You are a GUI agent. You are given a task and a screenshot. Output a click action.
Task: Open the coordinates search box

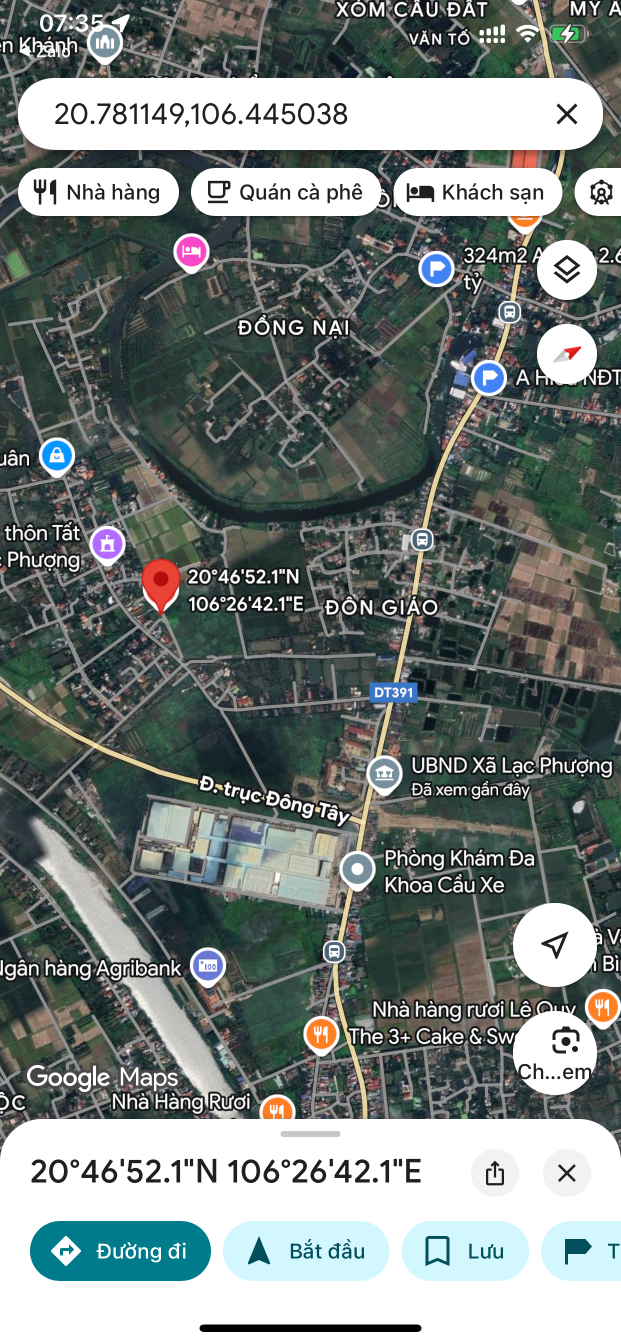point(280,114)
